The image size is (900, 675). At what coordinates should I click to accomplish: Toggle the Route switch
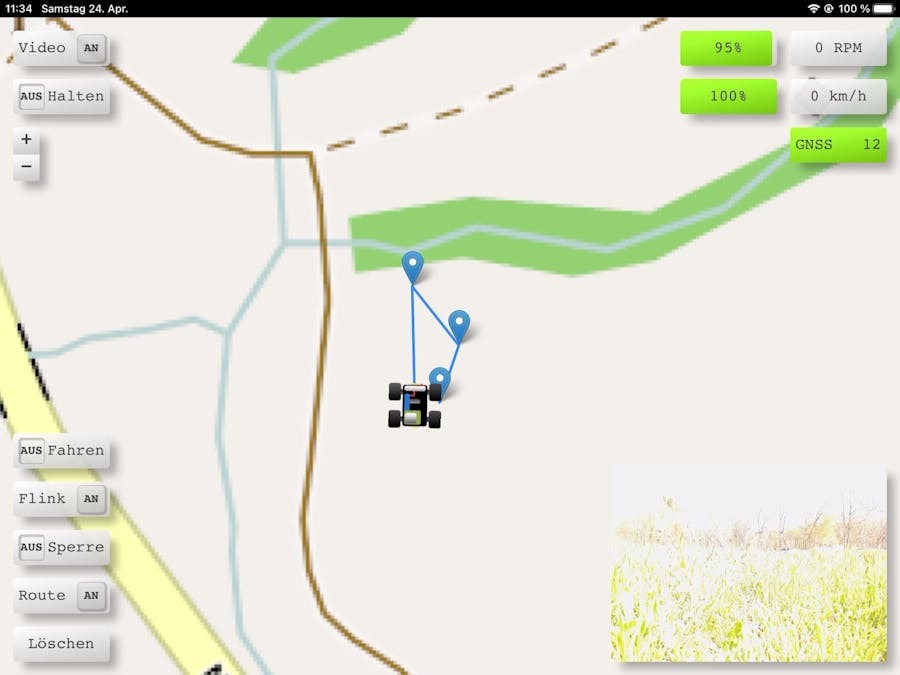pos(91,596)
